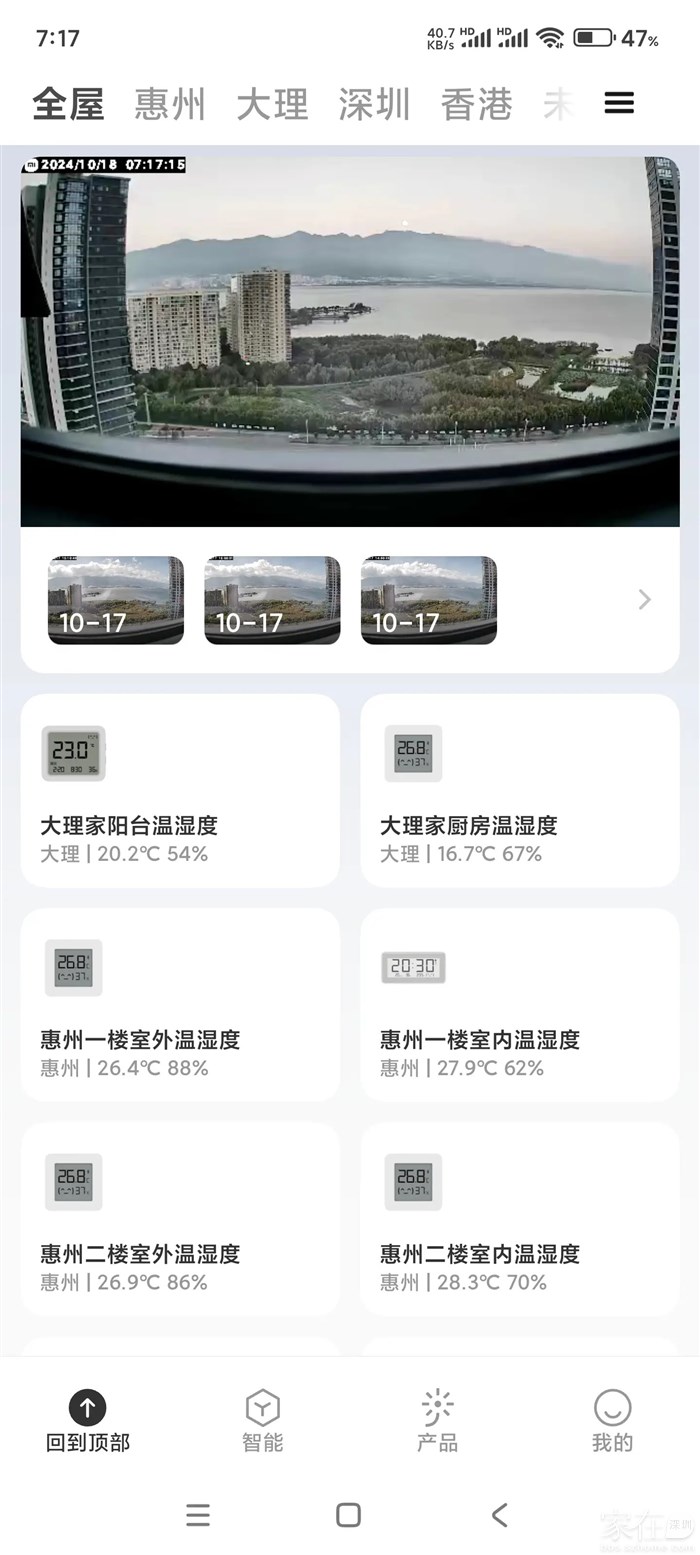The height and width of the screenshot is (1555, 700).
Task: Open the live camera view
Action: [350, 340]
